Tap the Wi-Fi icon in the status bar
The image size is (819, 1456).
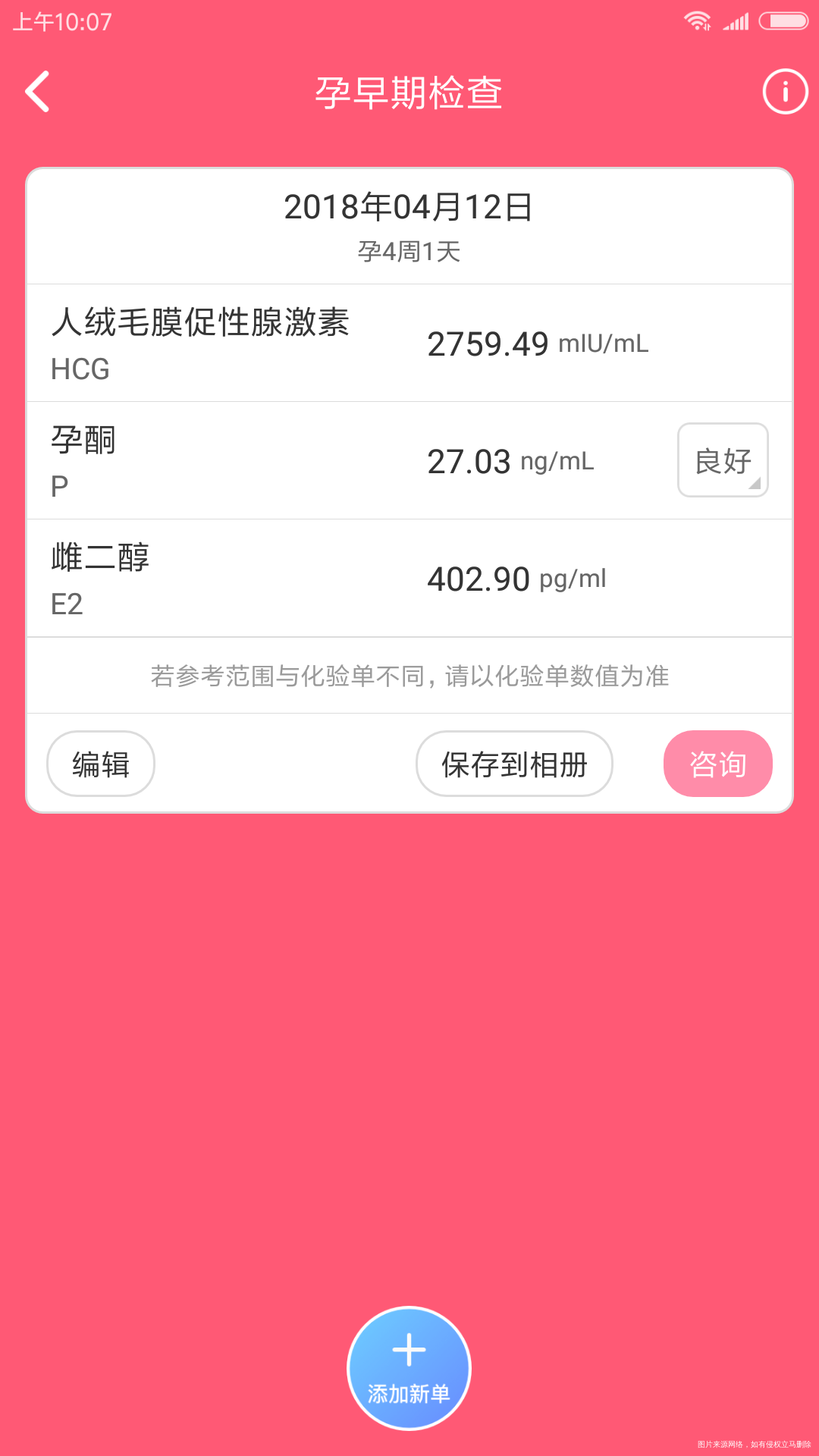pyautogui.click(x=696, y=20)
